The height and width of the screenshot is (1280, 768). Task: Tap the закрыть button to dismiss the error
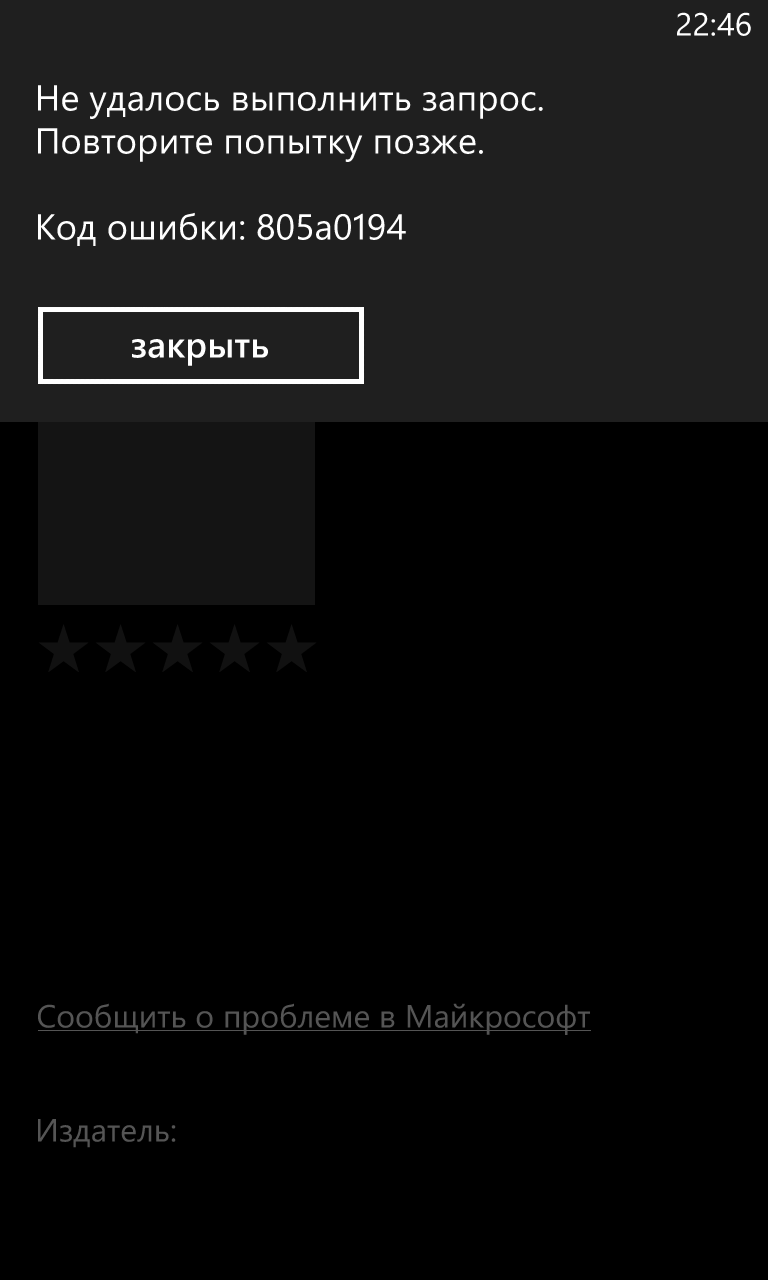[200, 346]
